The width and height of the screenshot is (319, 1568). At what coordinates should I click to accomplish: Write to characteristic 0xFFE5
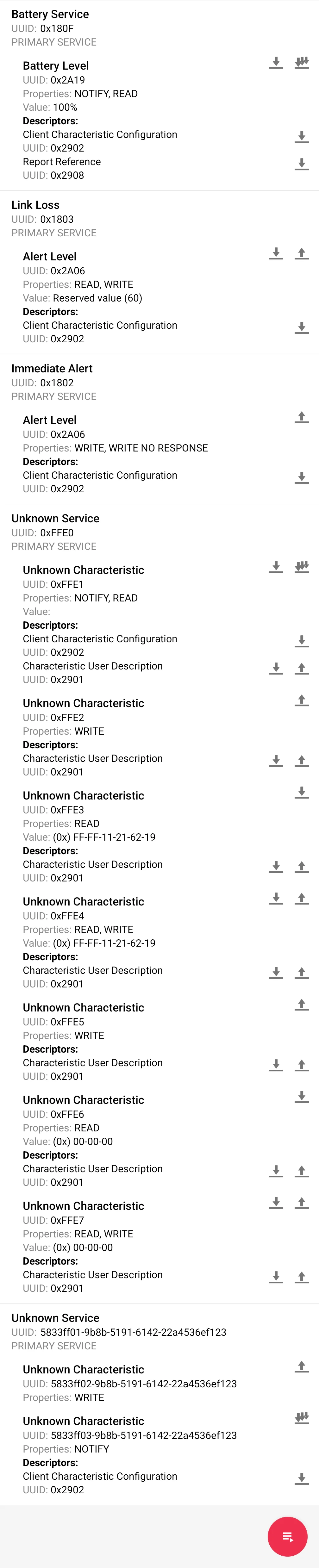pyautogui.click(x=301, y=1004)
